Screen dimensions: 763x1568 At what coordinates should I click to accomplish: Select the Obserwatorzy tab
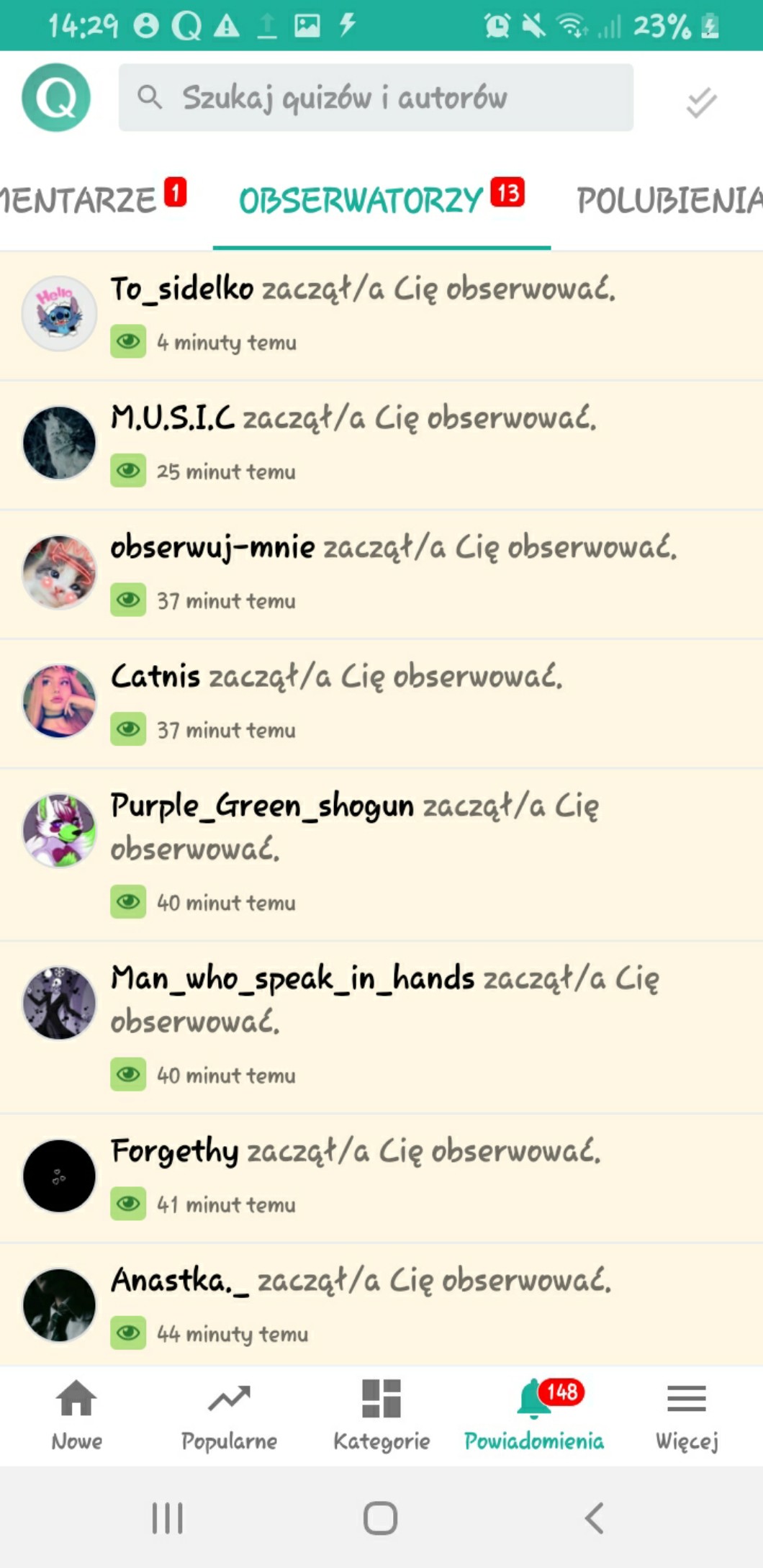[x=380, y=200]
